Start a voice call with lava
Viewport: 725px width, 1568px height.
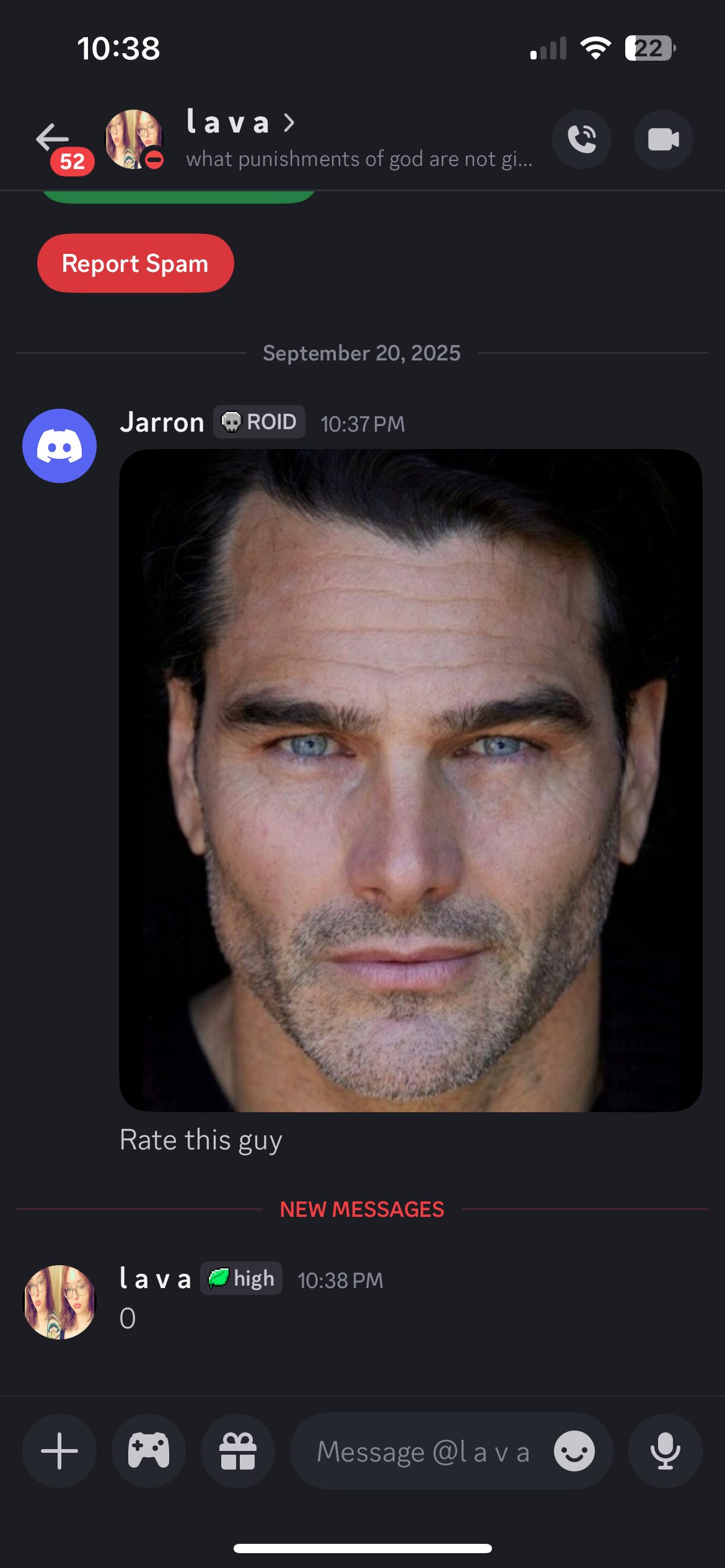[582, 139]
